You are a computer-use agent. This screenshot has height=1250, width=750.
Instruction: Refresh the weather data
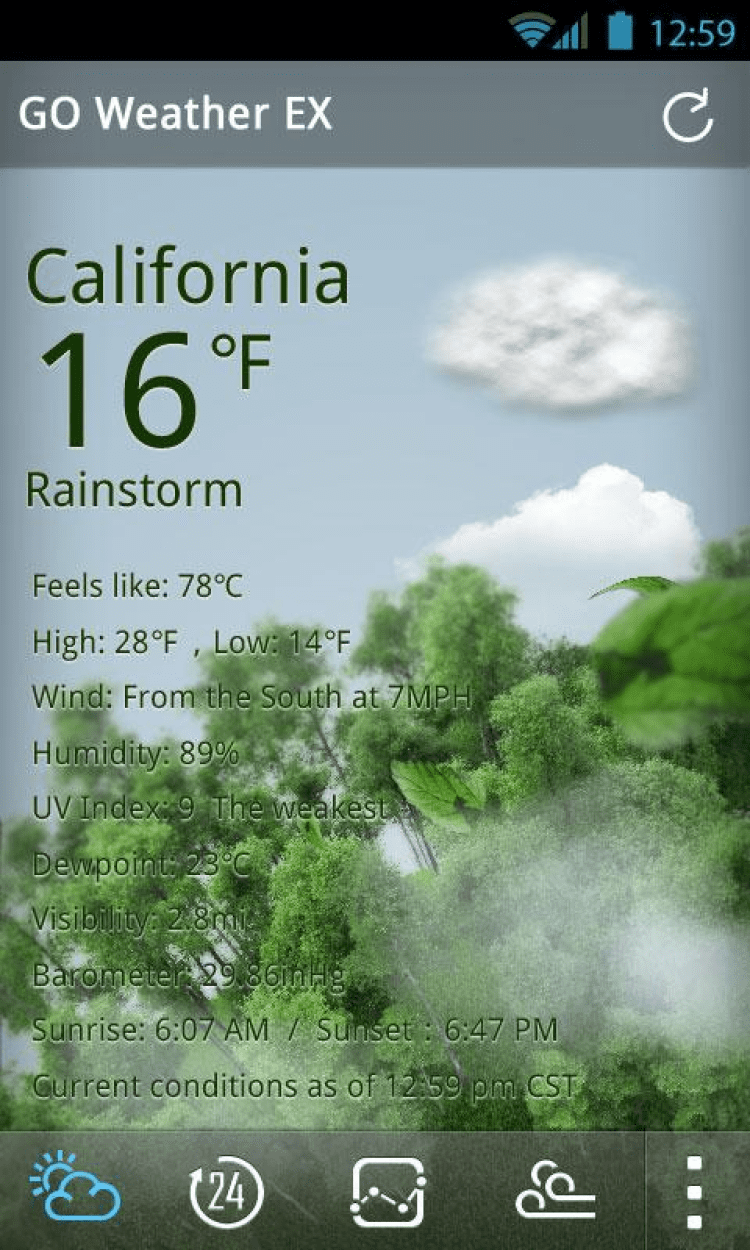(688, 115)
